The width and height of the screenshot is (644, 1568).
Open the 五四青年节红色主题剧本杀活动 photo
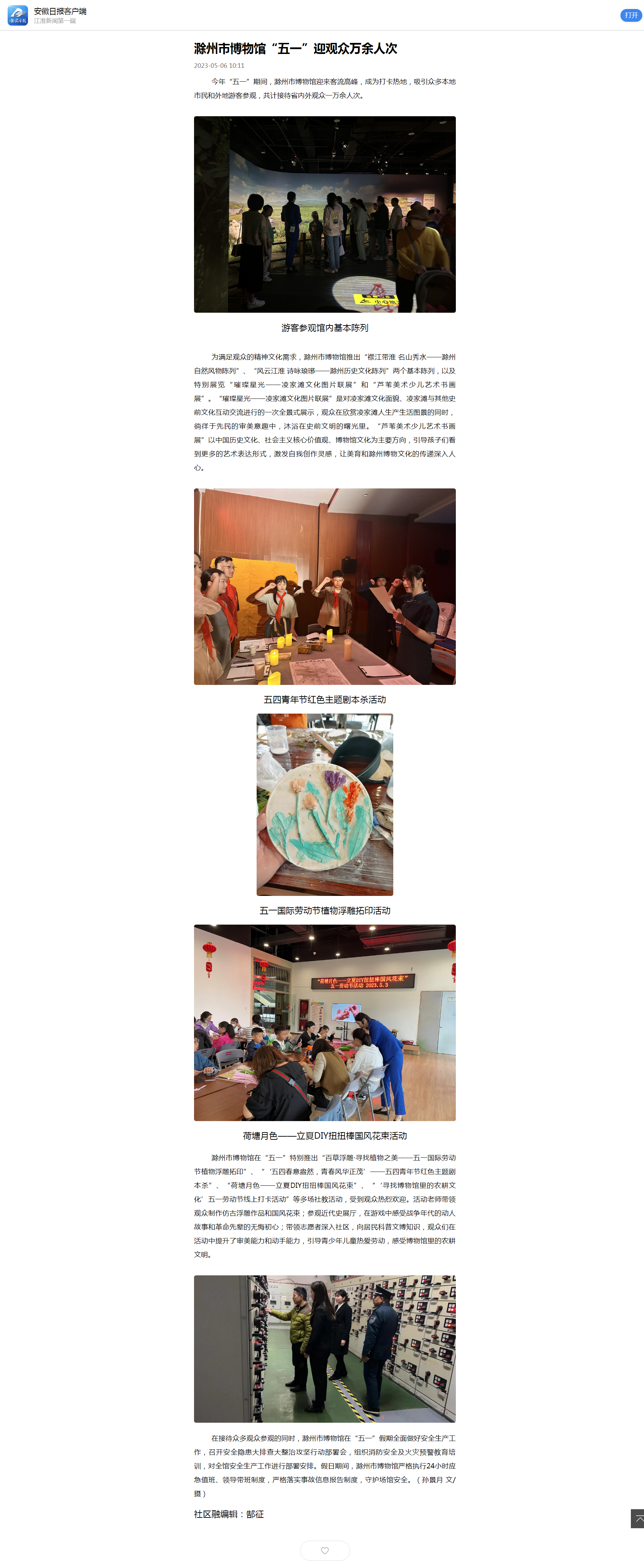[x=324, y=586]
